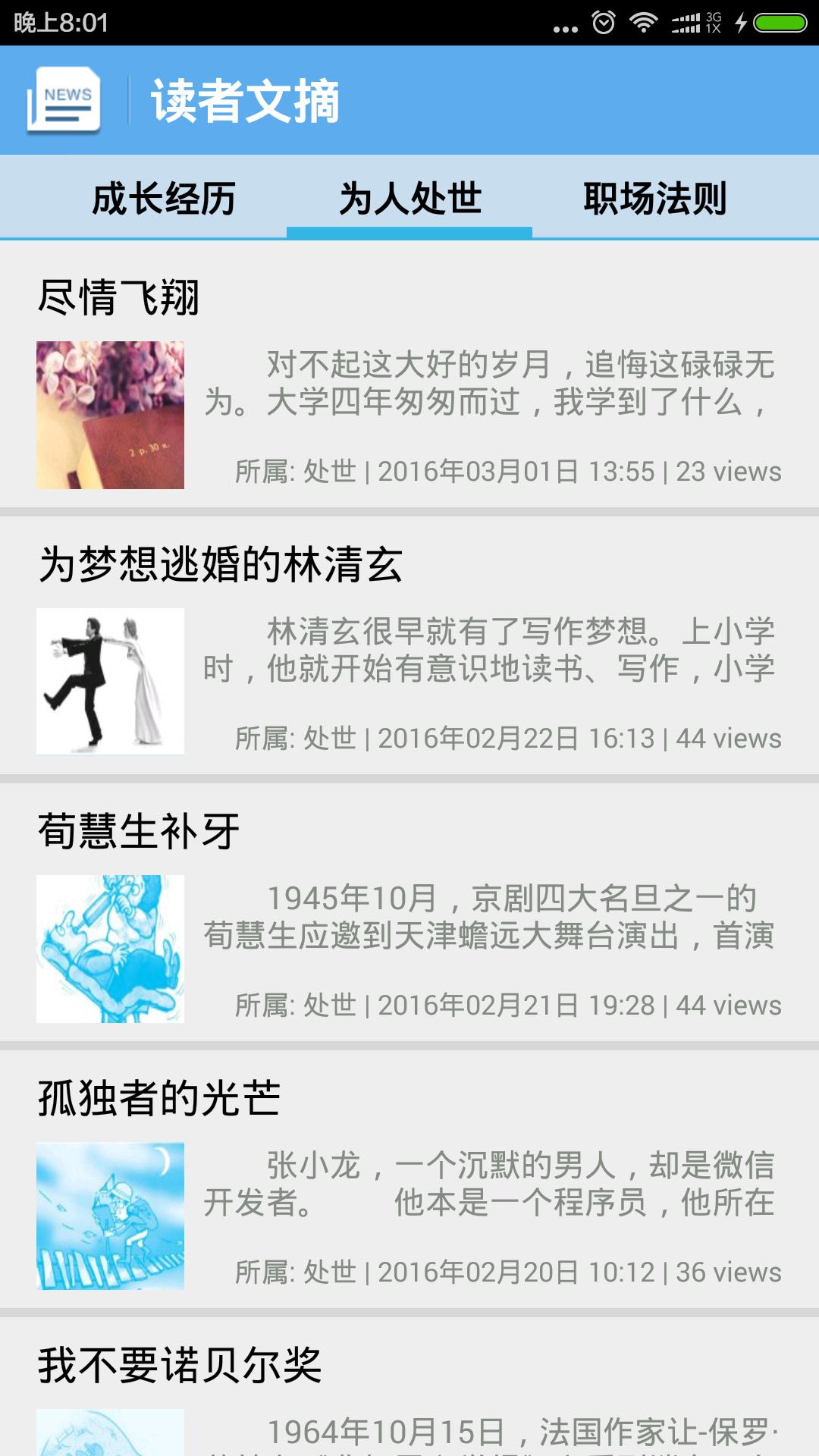
Task: Click the charging lightning icon
Action: (739, 23)
